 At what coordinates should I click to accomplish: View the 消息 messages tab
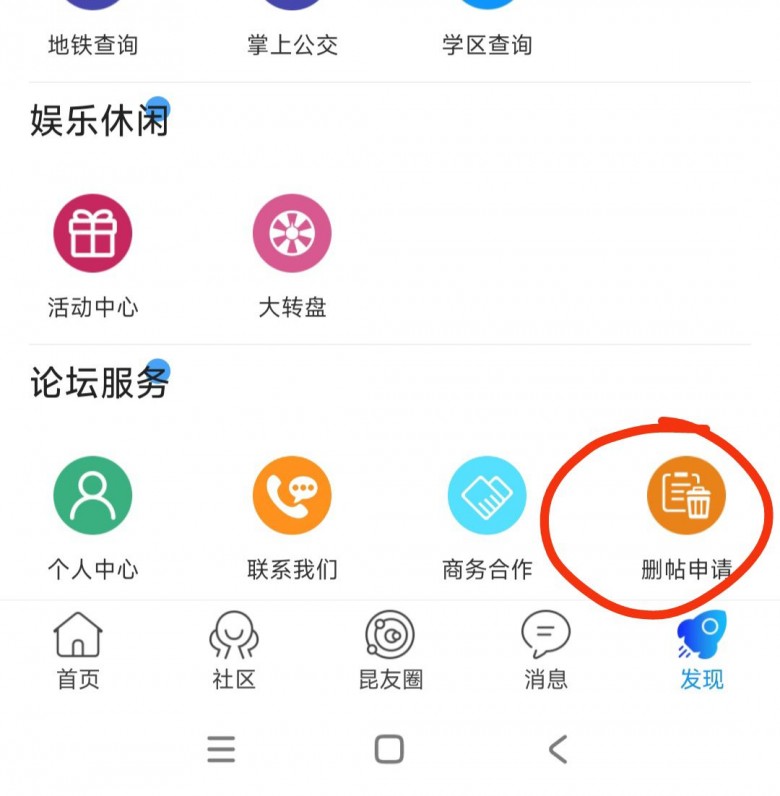pos(546,651)
